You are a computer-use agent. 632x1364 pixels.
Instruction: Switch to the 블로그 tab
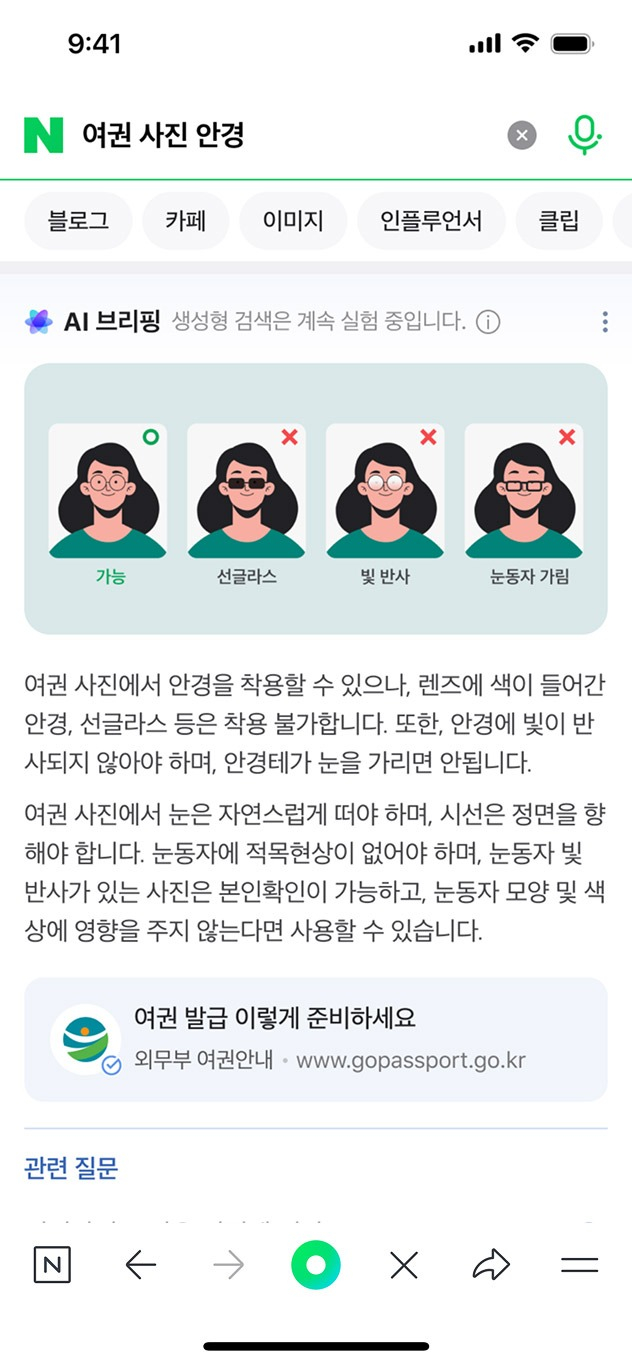[x=78, y=221]
